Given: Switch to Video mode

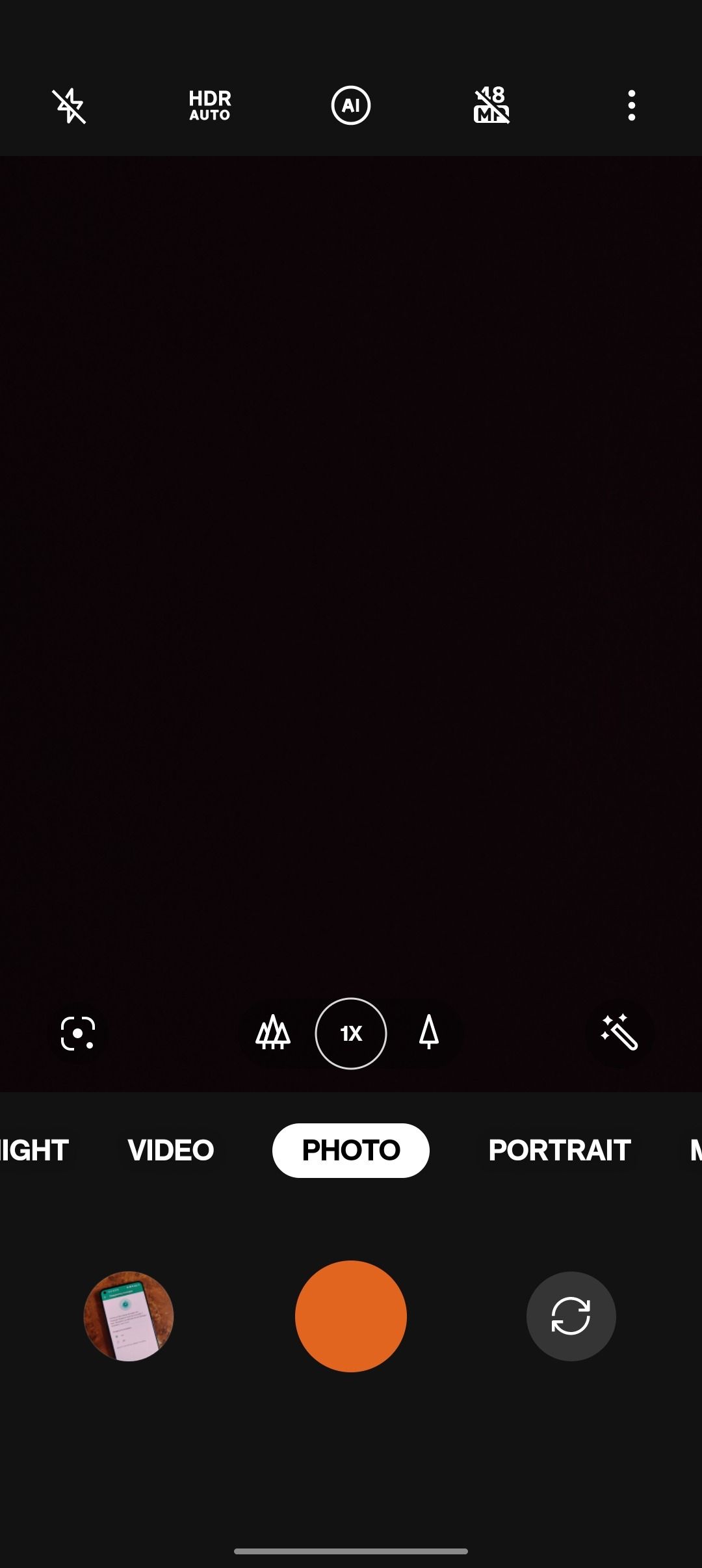Looking at the screenshot, I should 171,1150.
